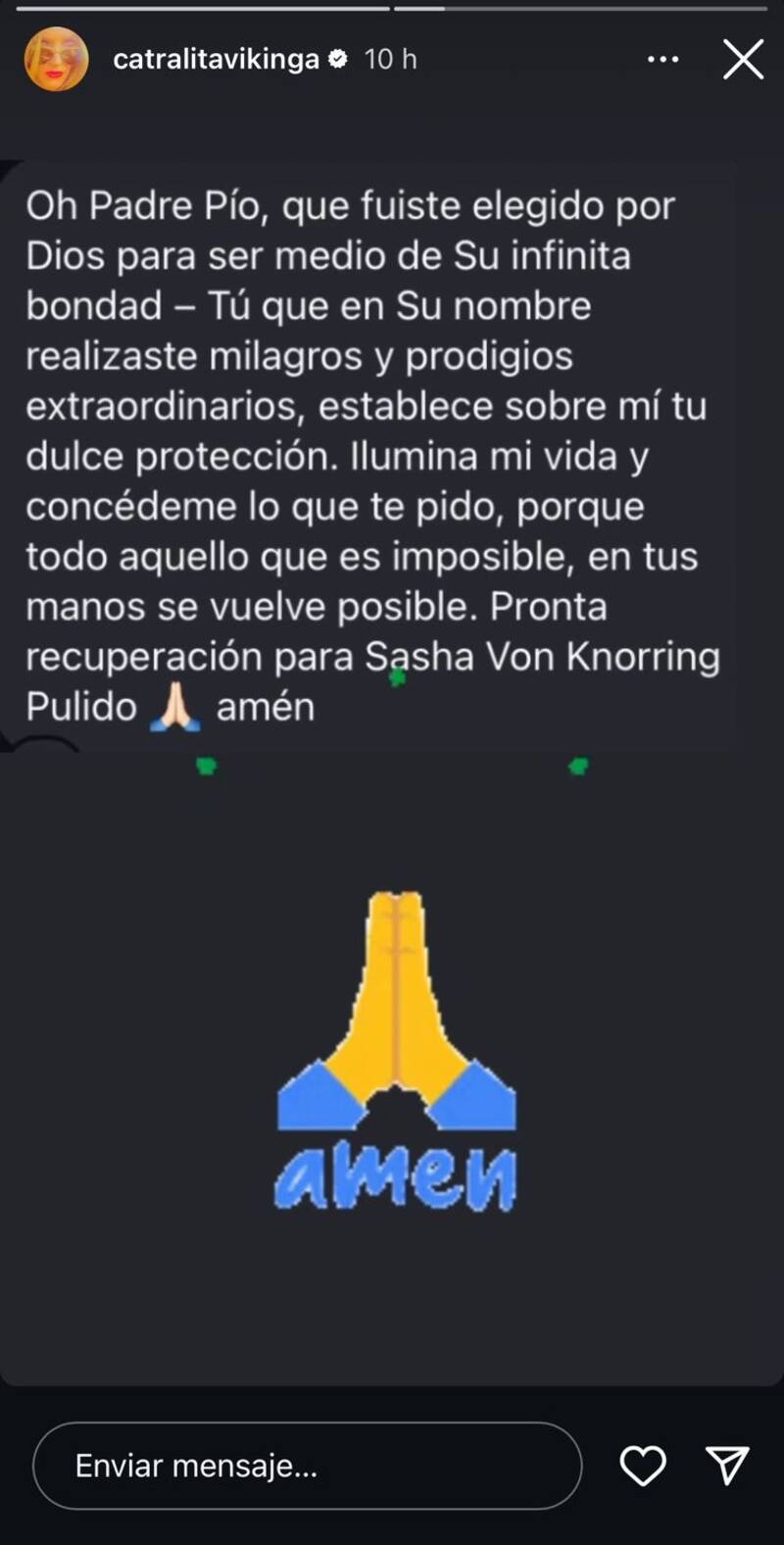Click the heart to unlike after liking
The width and height of the screenshot is (784, 1545).
[x=644, y=1467]
